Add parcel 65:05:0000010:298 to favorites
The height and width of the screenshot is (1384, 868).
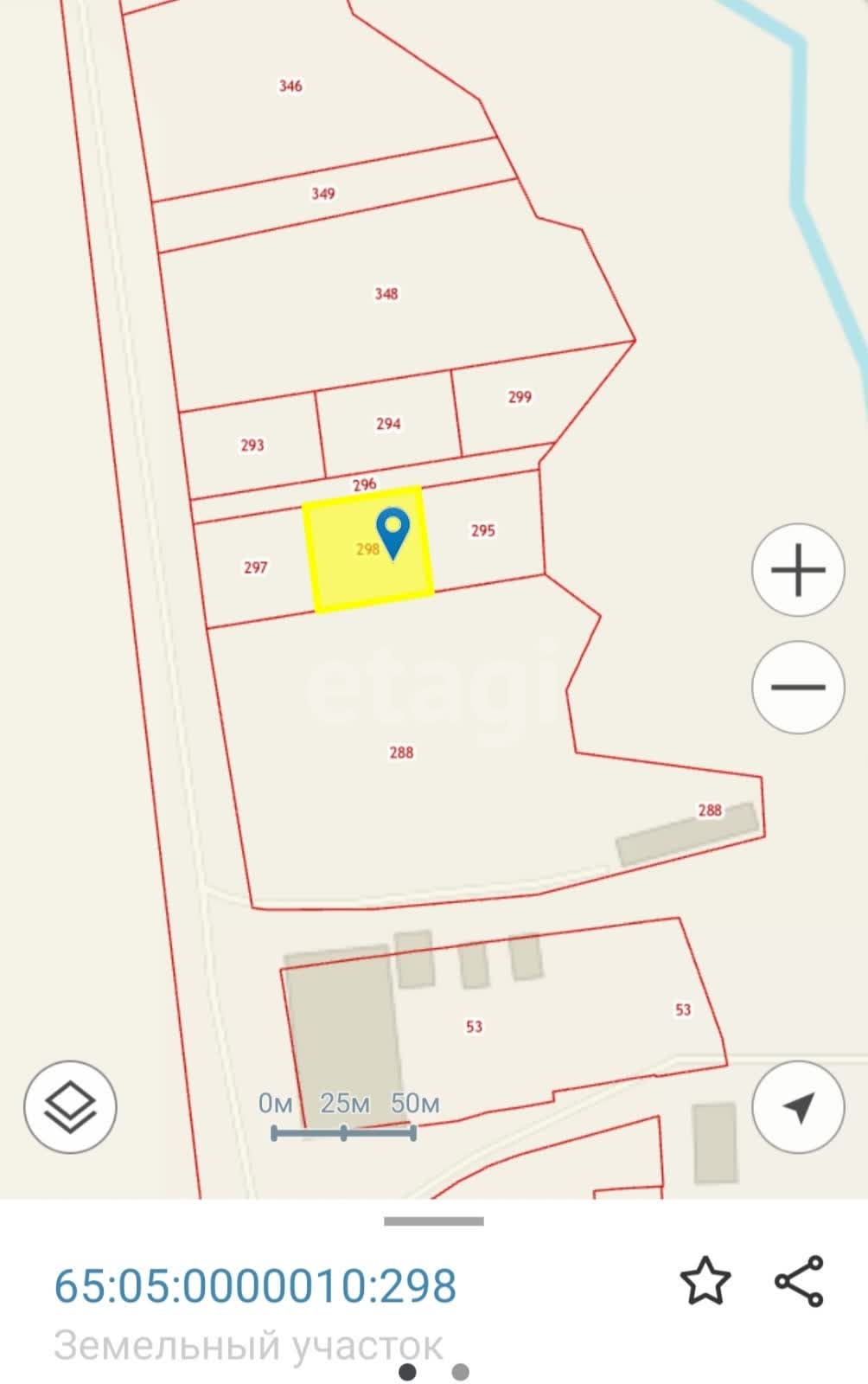click(705, 1281)
